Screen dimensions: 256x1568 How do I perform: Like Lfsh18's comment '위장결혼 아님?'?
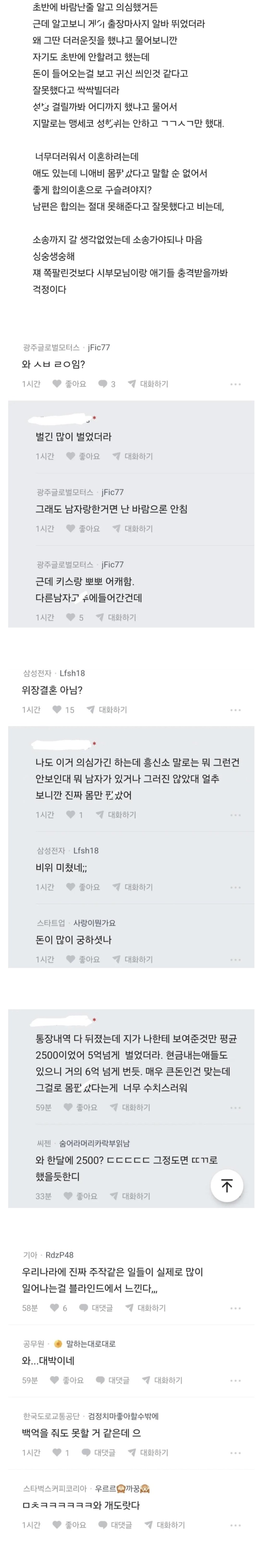[x=63, y=710]
